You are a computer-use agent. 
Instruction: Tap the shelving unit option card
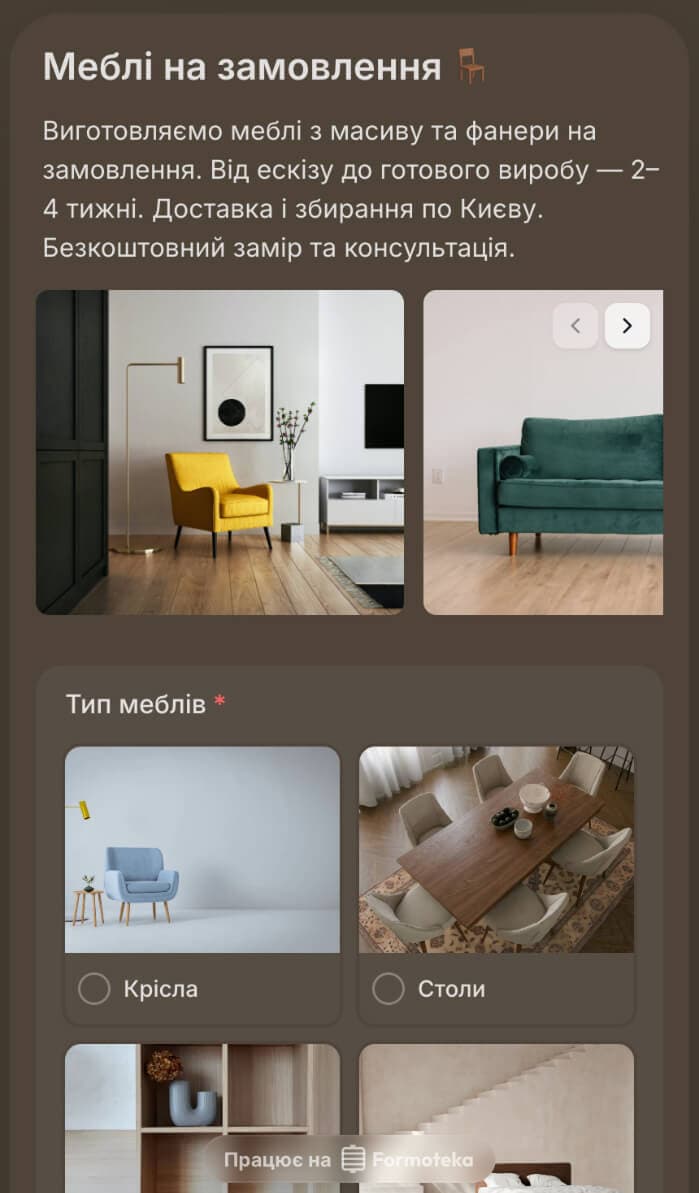point(202,1118)
